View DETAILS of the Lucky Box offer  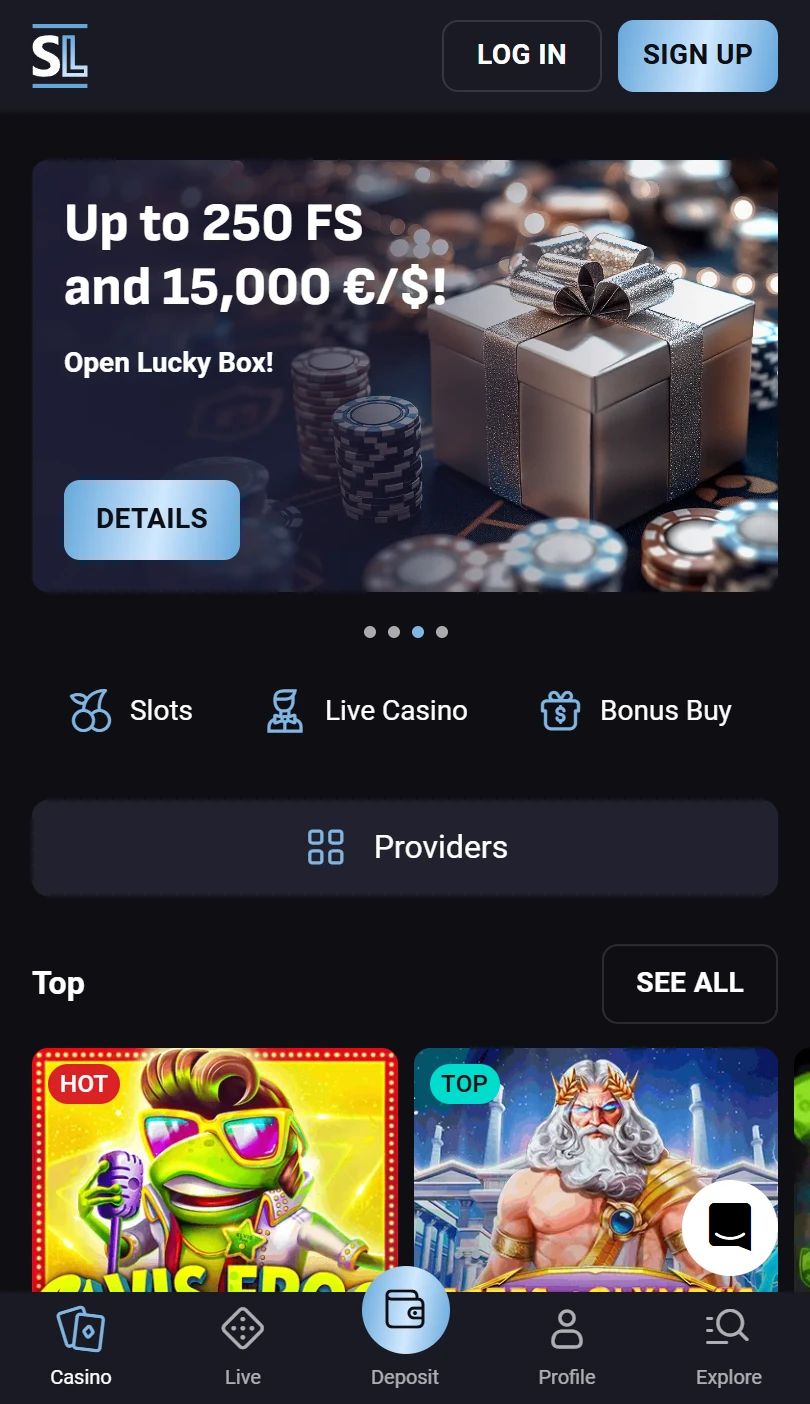coord(152,519)
